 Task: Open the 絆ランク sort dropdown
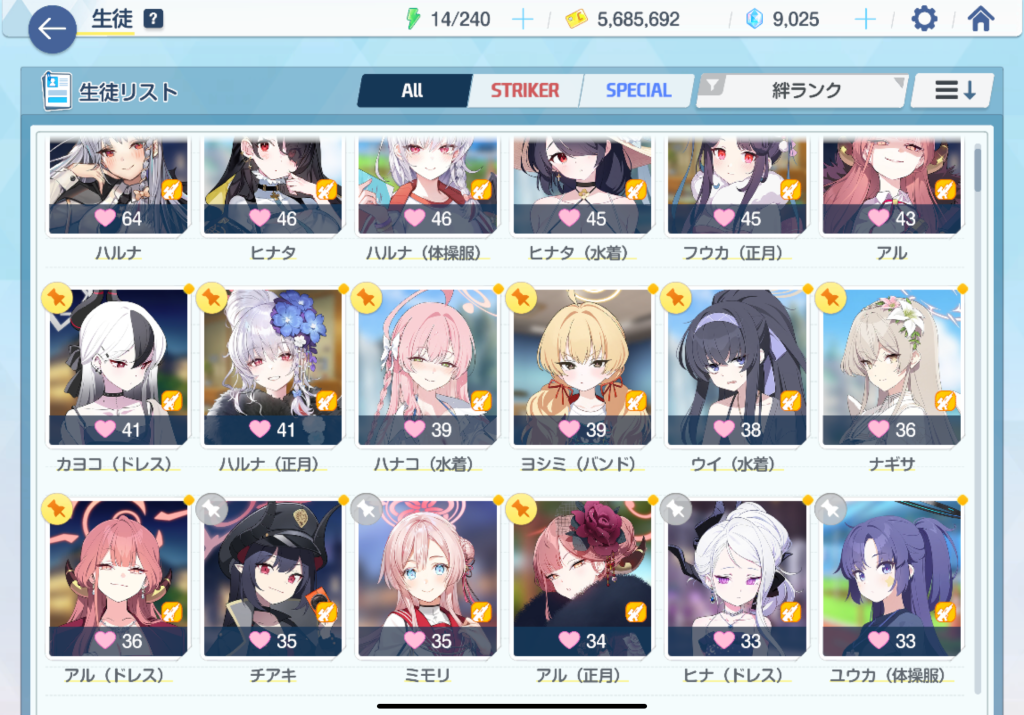coord(805,90)
